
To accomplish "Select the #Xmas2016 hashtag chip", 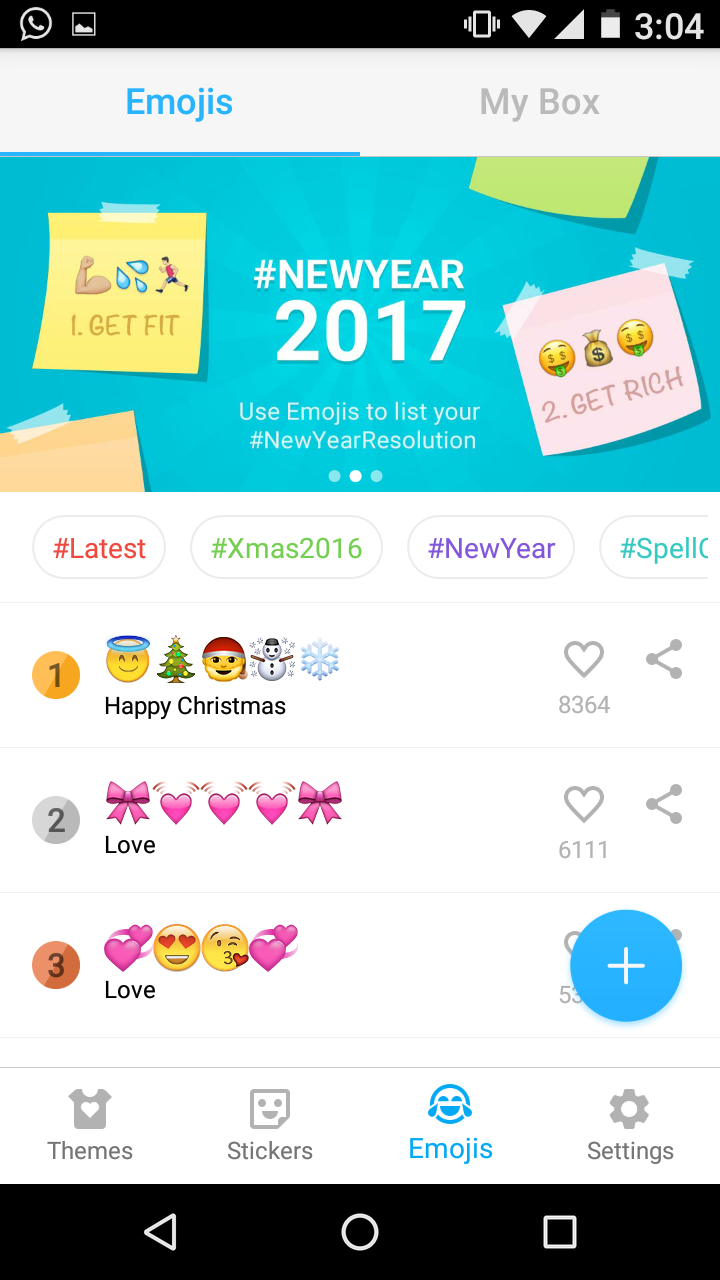I will pyautogui.click(x=286, y=548).
